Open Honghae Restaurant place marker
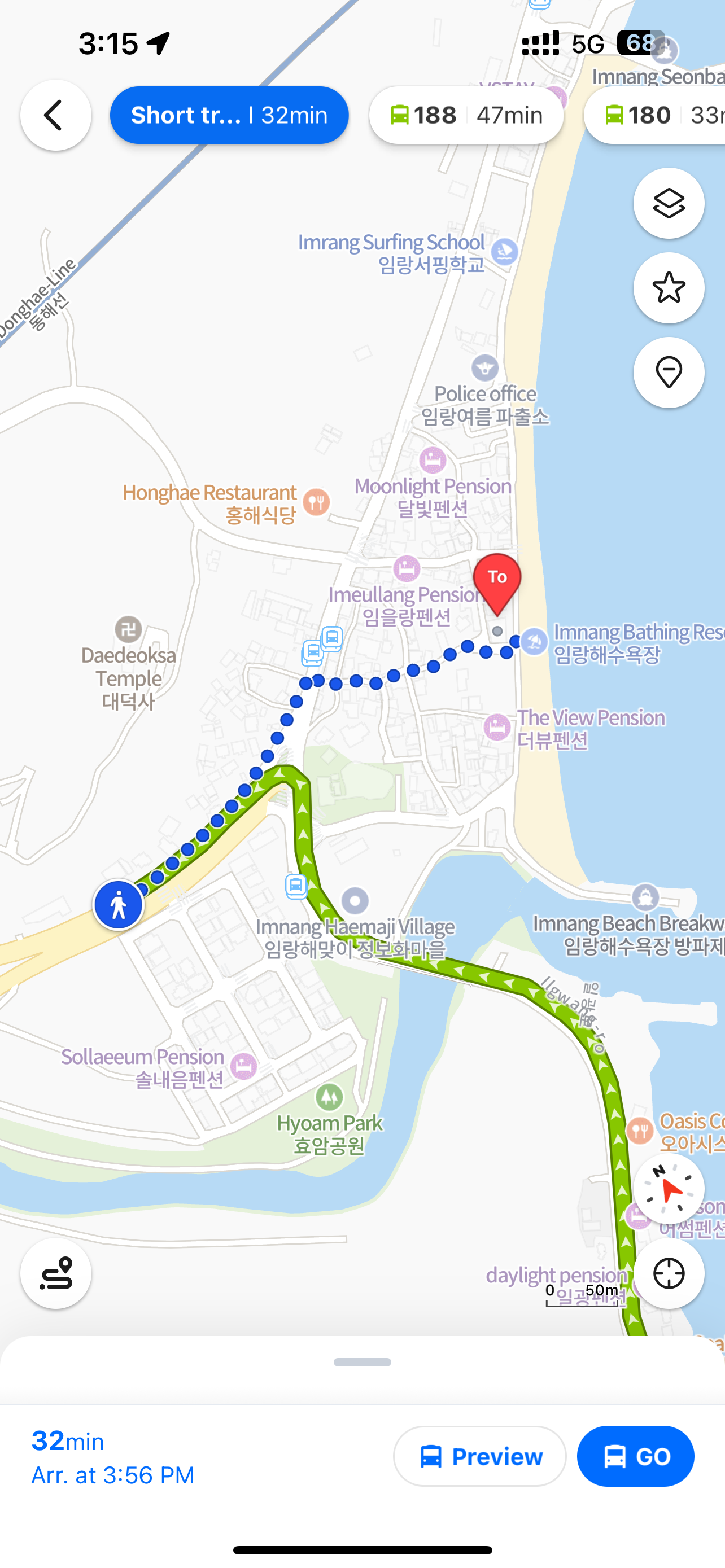The image size is (725, 1568). (x=316, y=502)
